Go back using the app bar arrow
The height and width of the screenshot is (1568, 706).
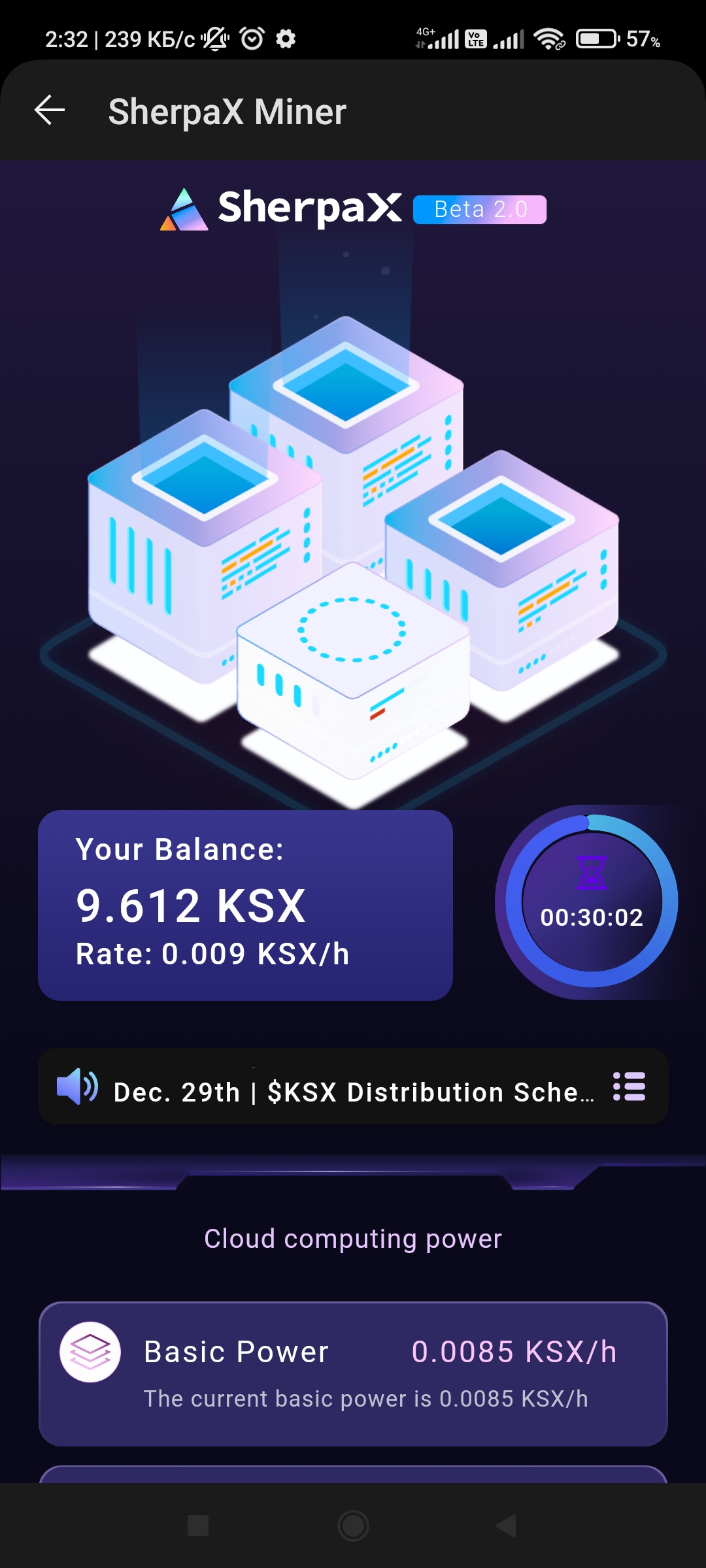[50, 110]
